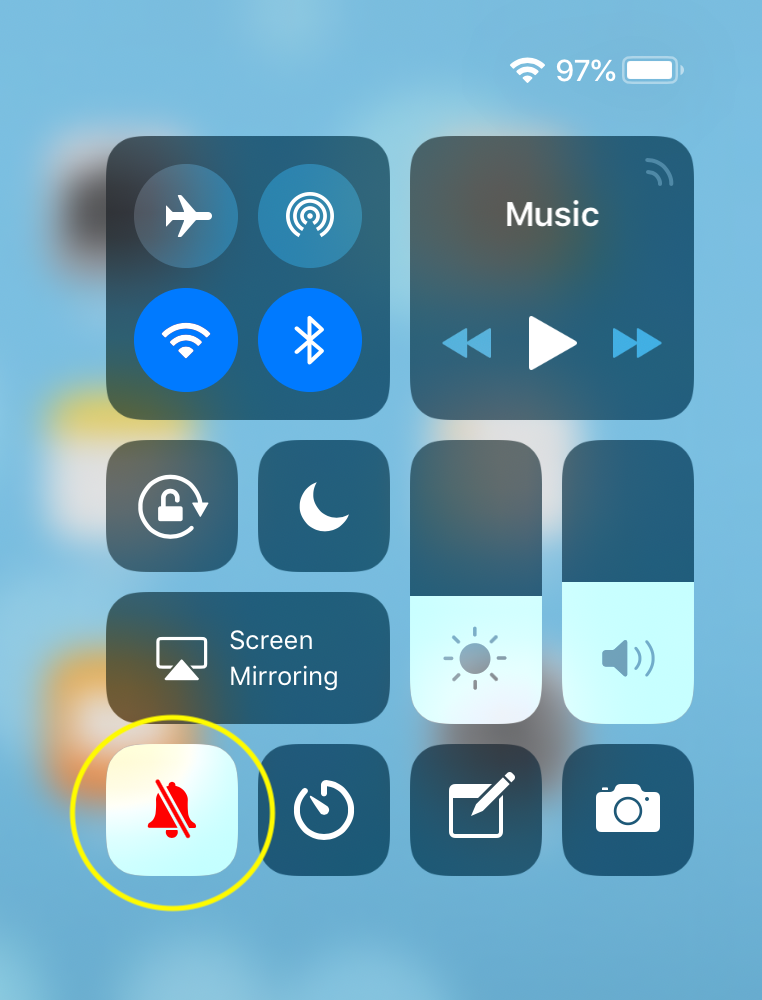Turn off silent mode bell
This screenshot has width=762, height=1000.
tap(172, 810)
